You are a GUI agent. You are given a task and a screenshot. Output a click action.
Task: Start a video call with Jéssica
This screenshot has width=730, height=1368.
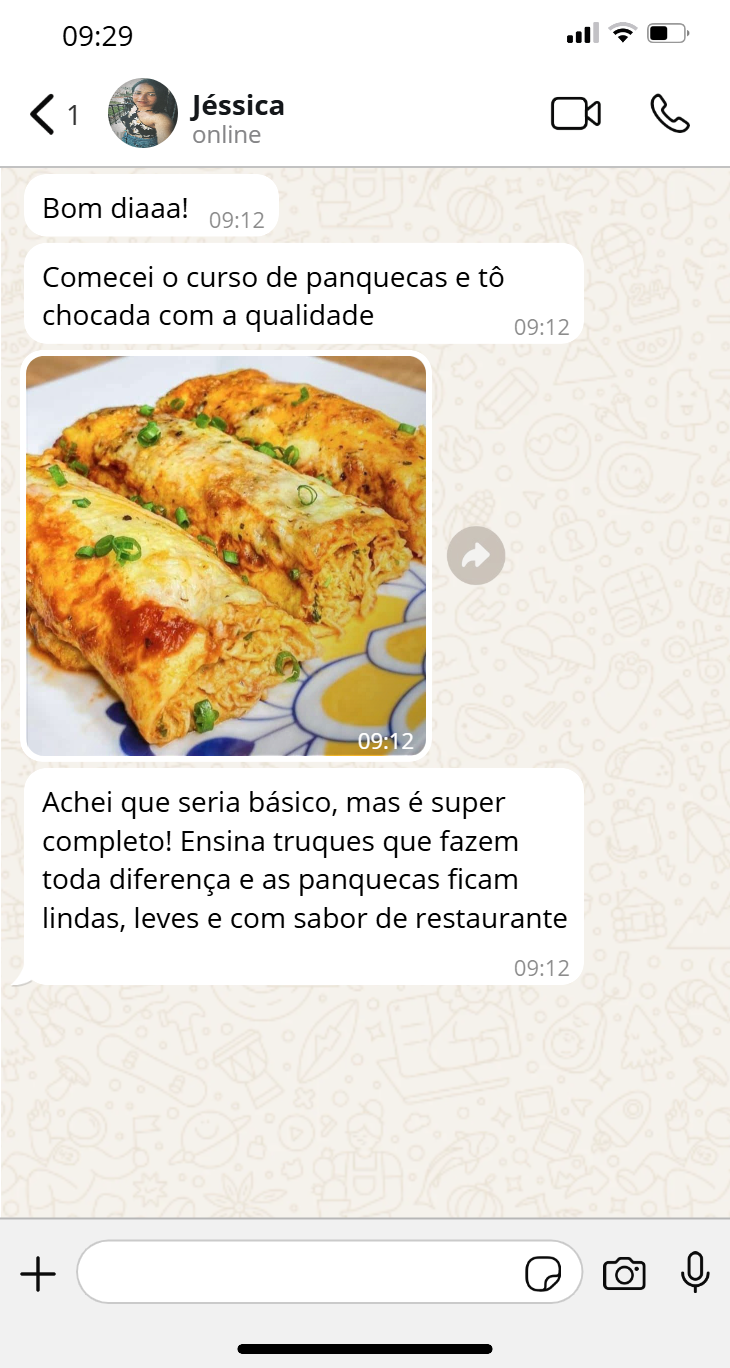tap(576, 114)
